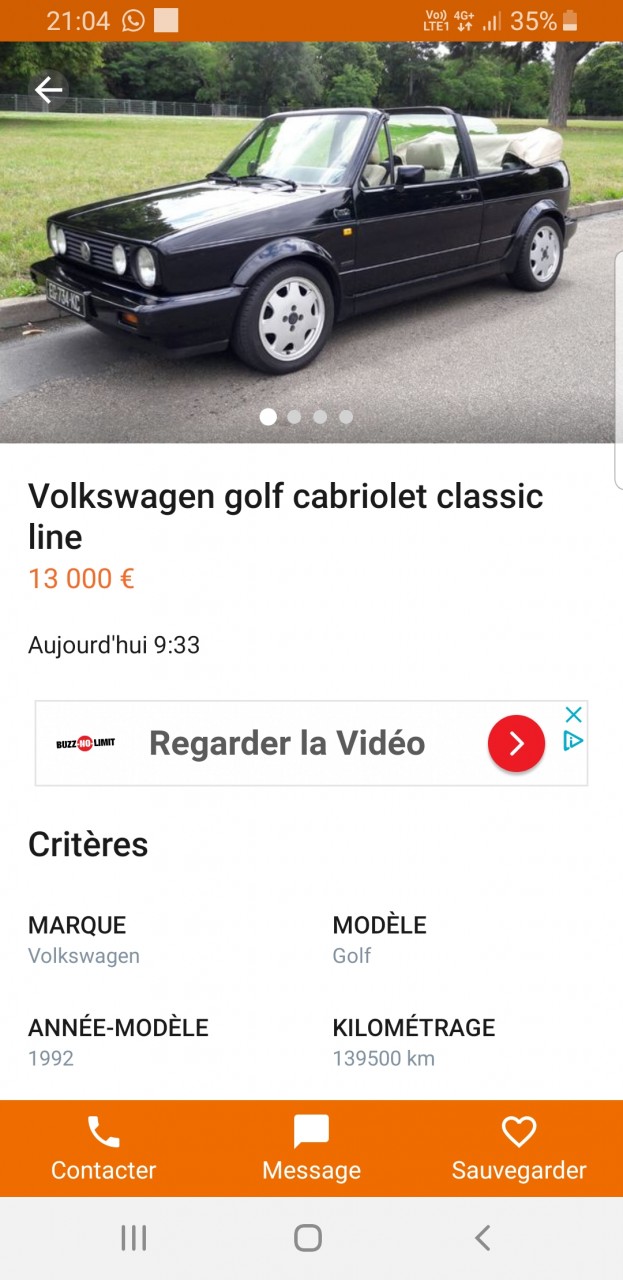
Task: Go to the home screen
Action: 308,1238
